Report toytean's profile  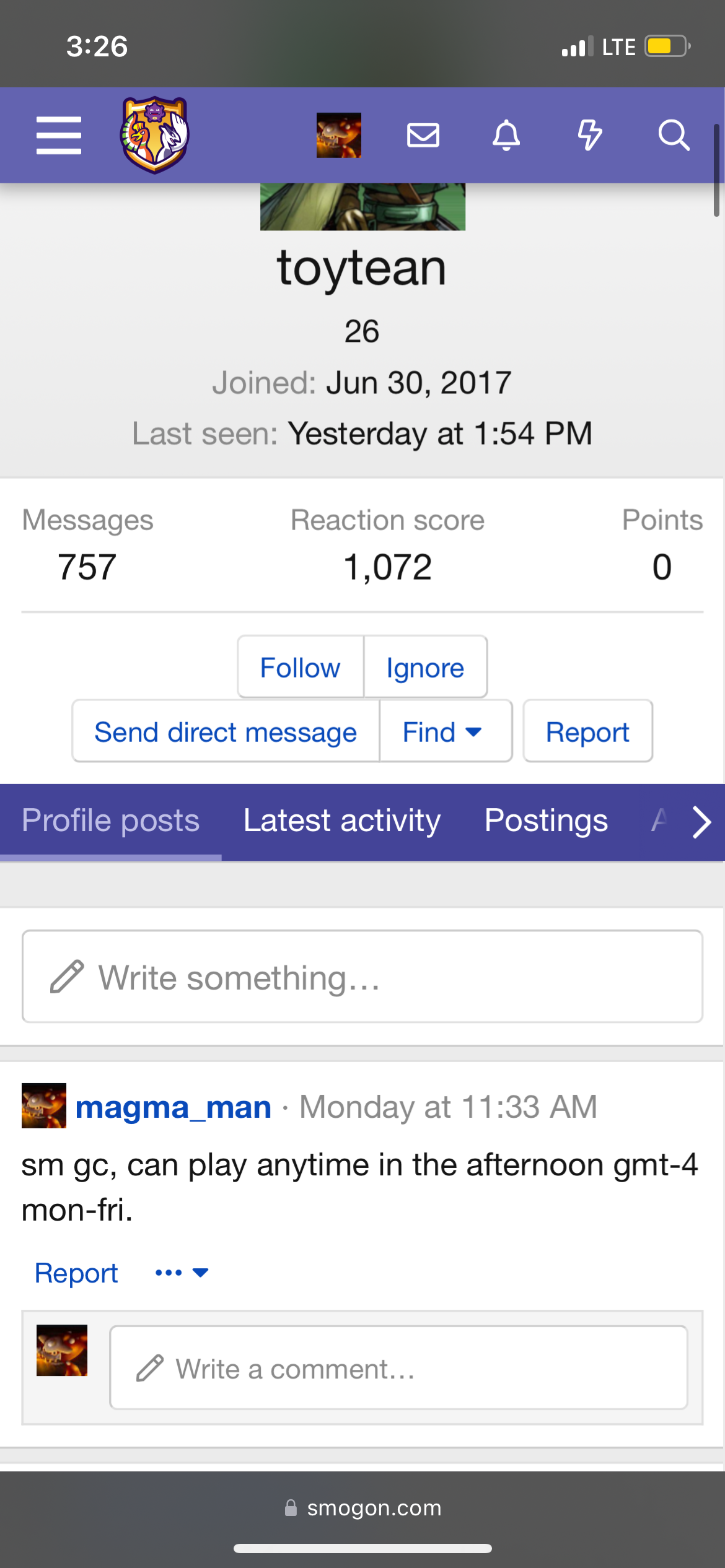click(x=587, y=731)
